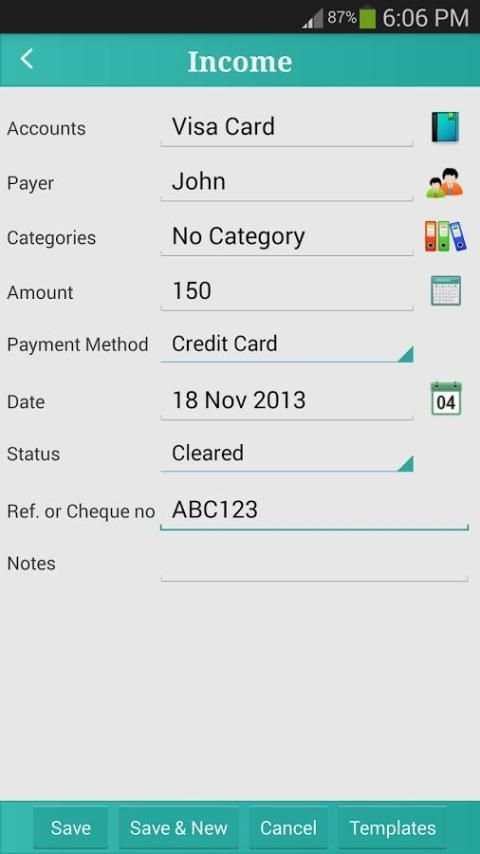This screenshot has width=480, height=854.
Task: Edit the Payer field showing John
Action: click(287, 183)
